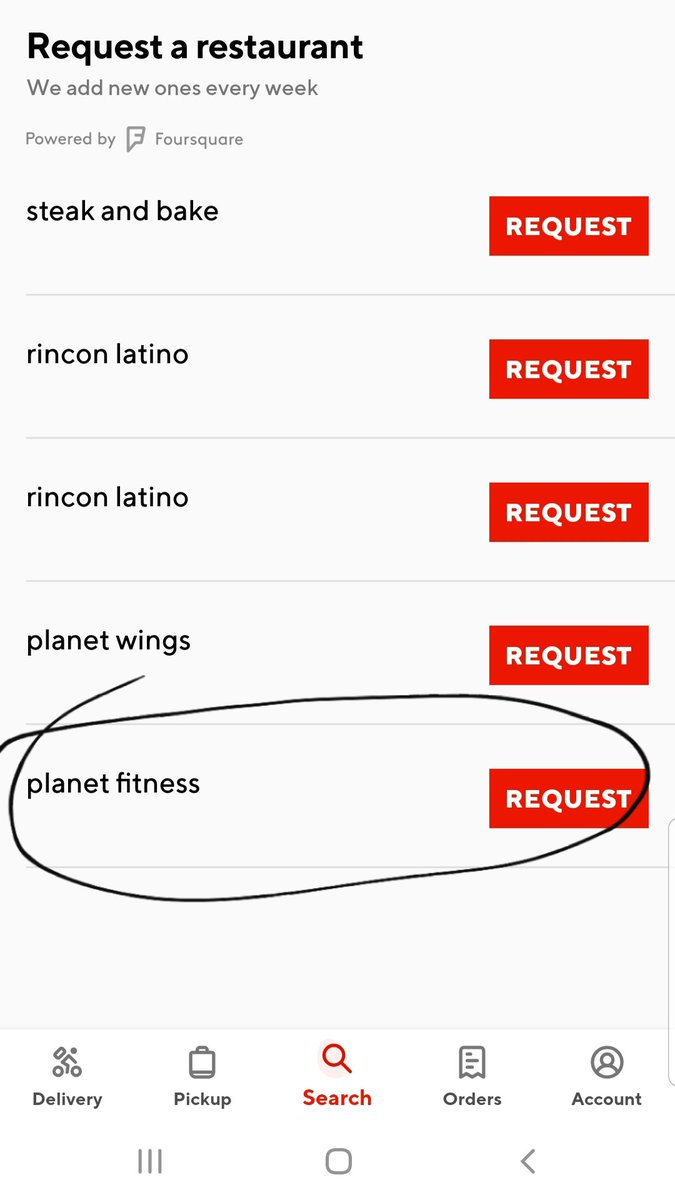Go back using the system back button
Screen dimensions: 675x1200
pos(528,1161)
